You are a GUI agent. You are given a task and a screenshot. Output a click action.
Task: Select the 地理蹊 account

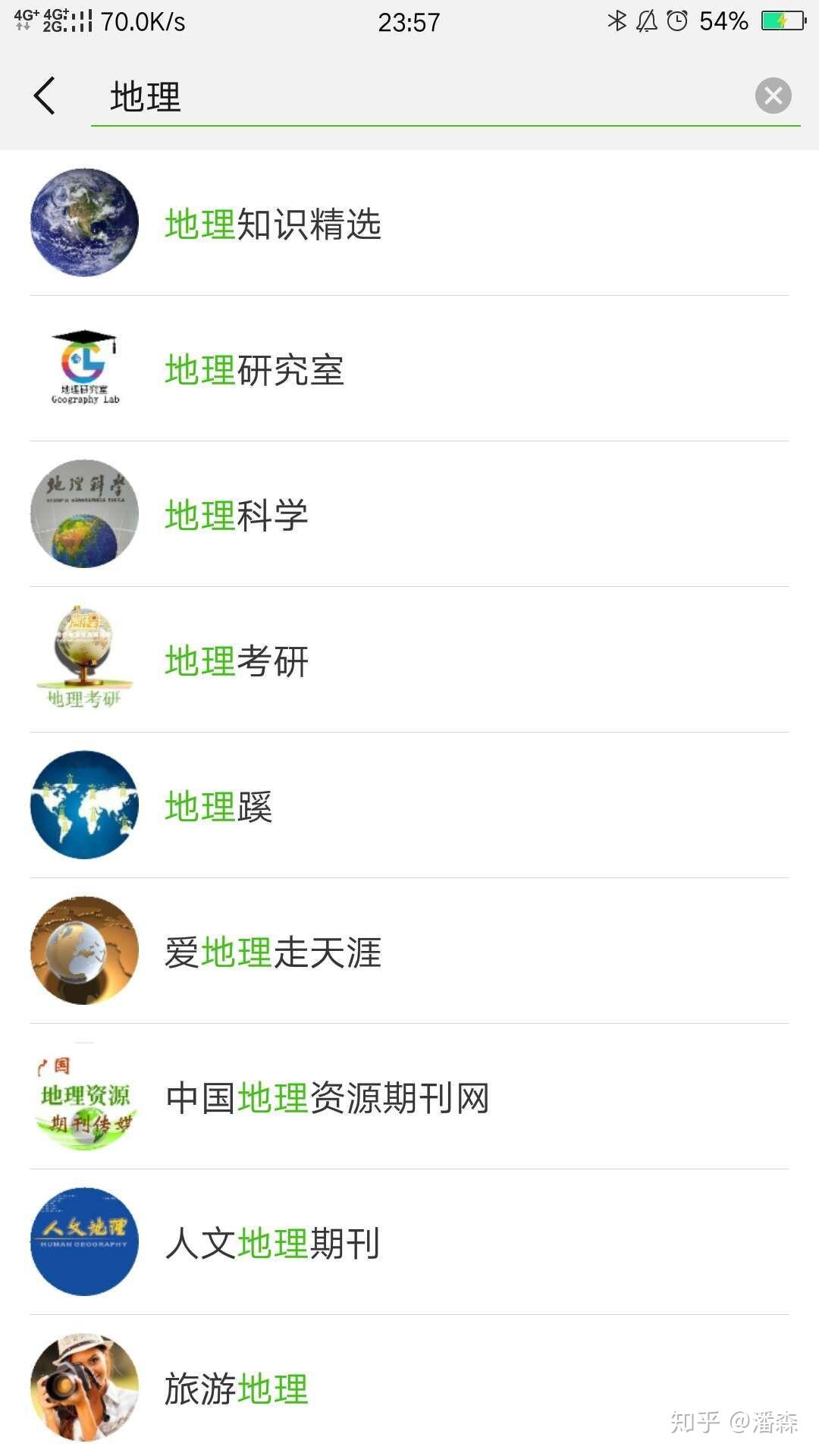[409, 805]
